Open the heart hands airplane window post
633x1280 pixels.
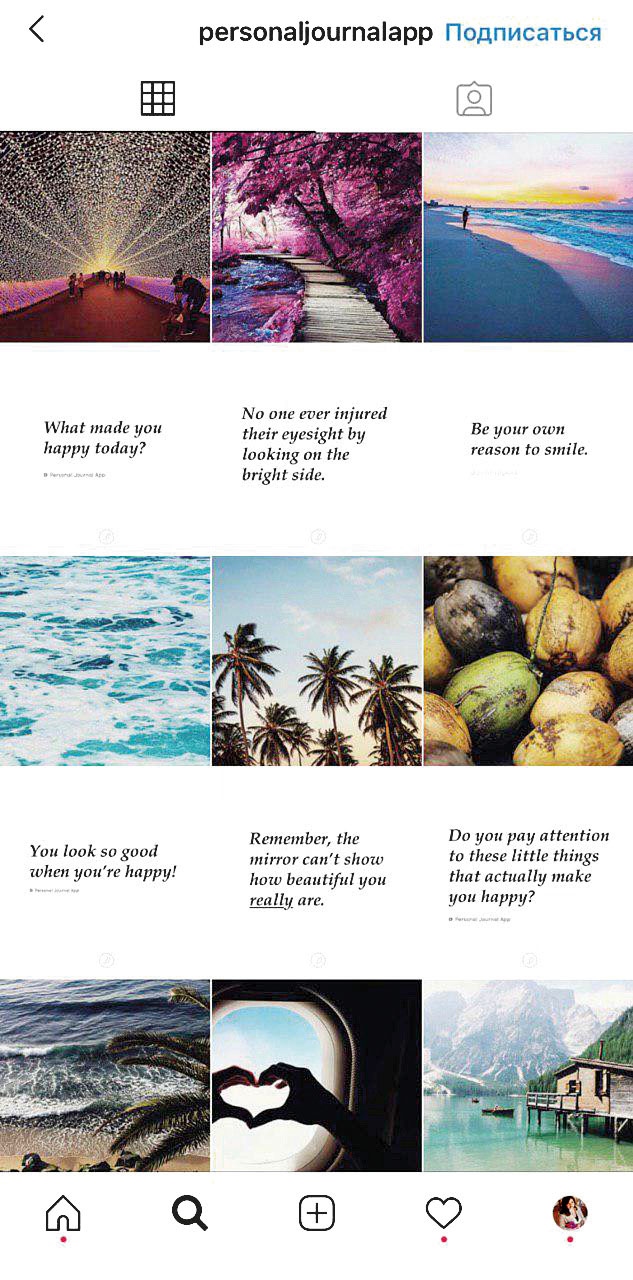click(316, 1075)
